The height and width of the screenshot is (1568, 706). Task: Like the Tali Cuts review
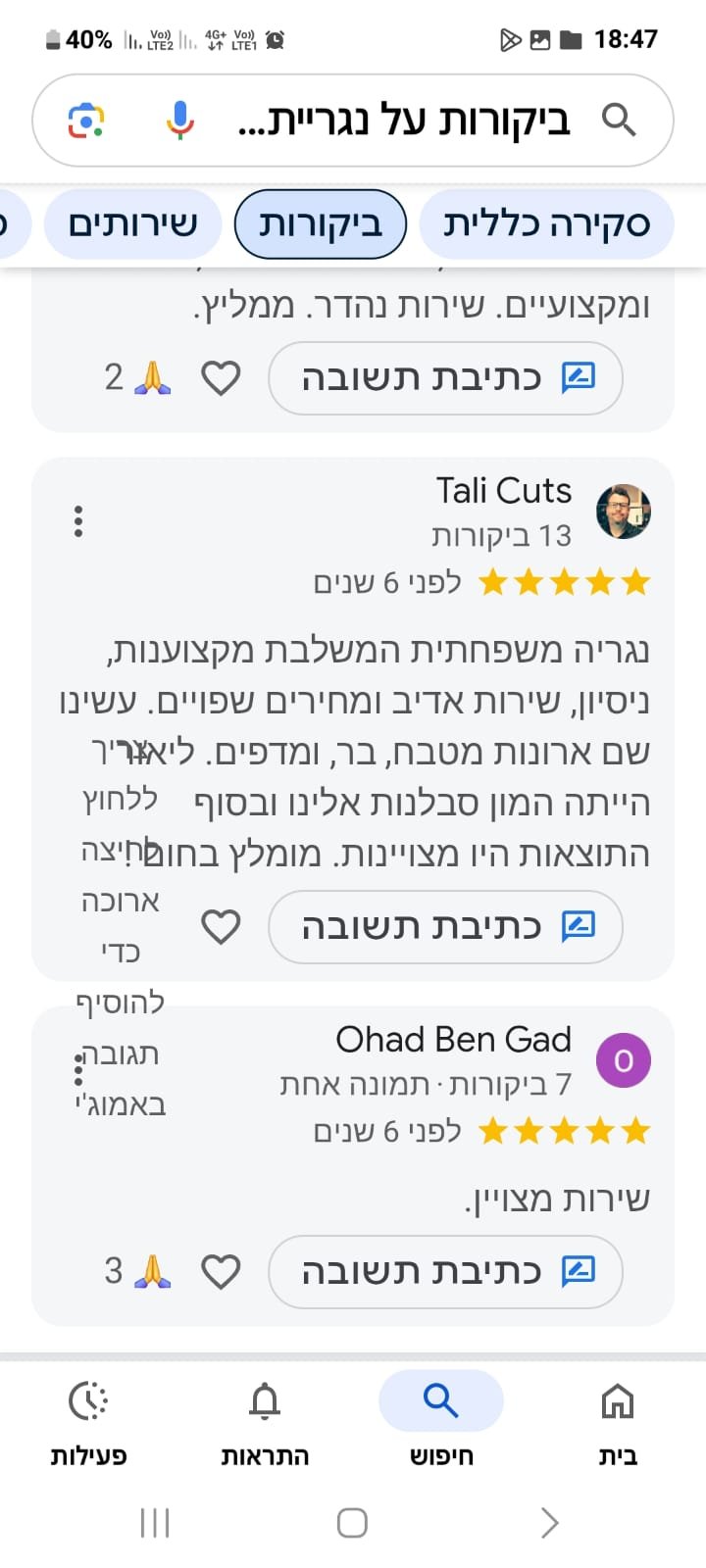pos(221,926)
